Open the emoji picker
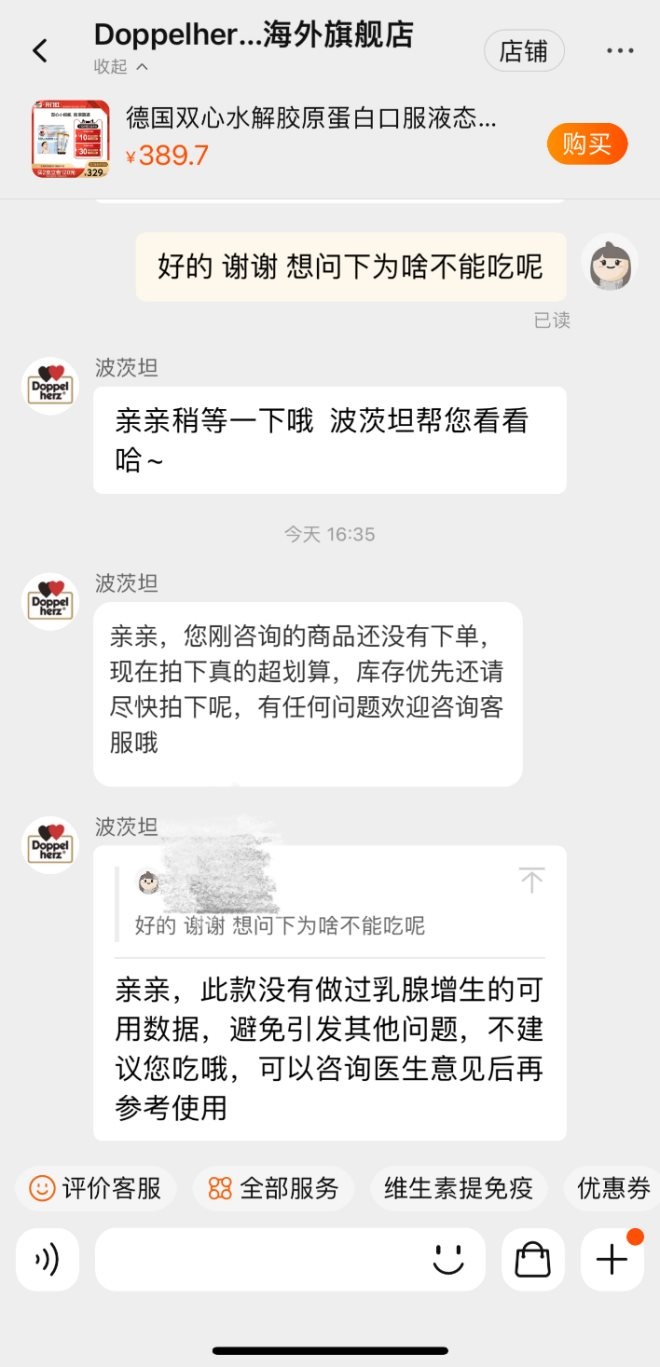This screenshot has height=1367, width=660. point(449,1260)
